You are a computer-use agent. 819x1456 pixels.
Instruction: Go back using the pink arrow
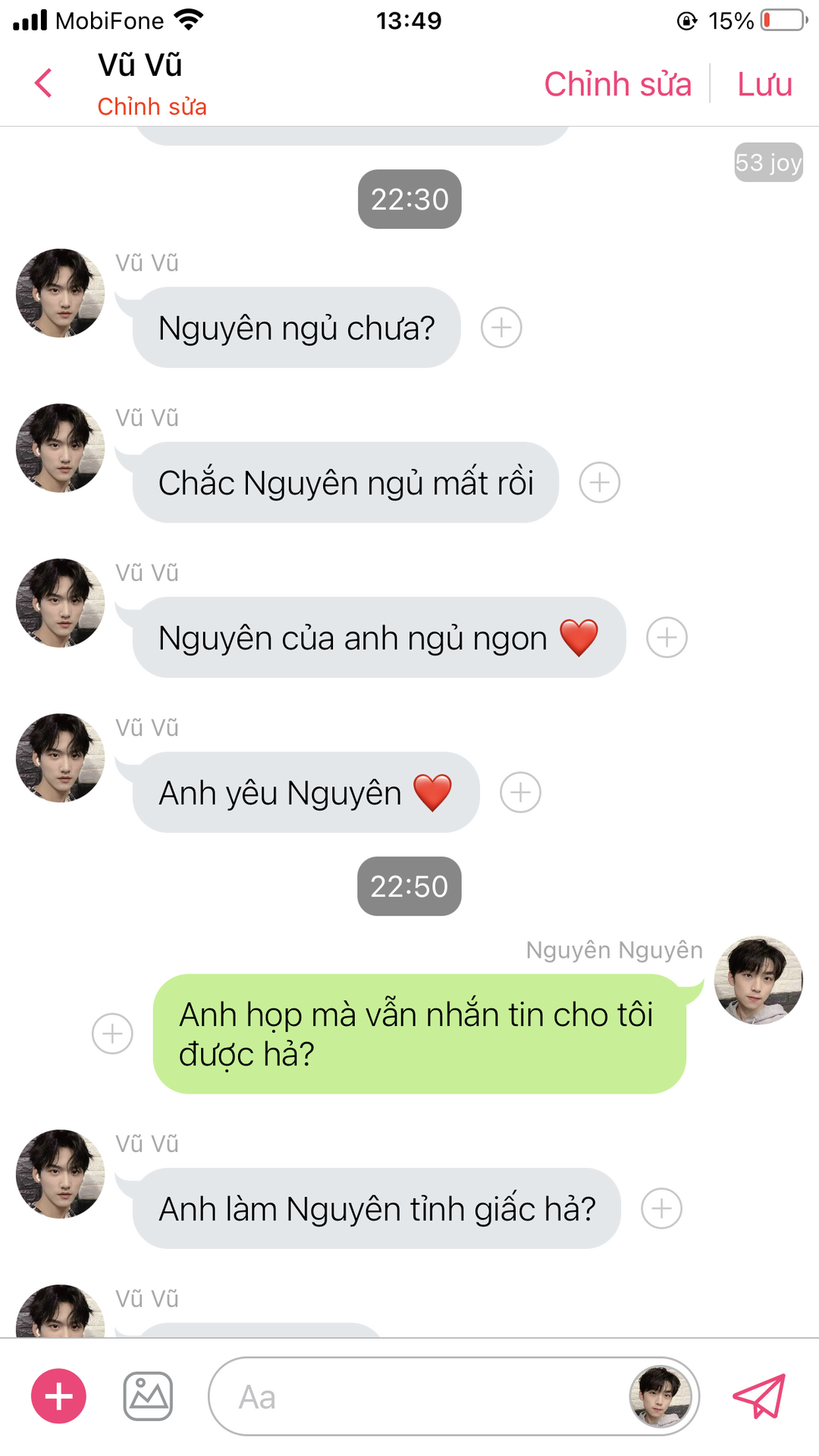[44, 83]
